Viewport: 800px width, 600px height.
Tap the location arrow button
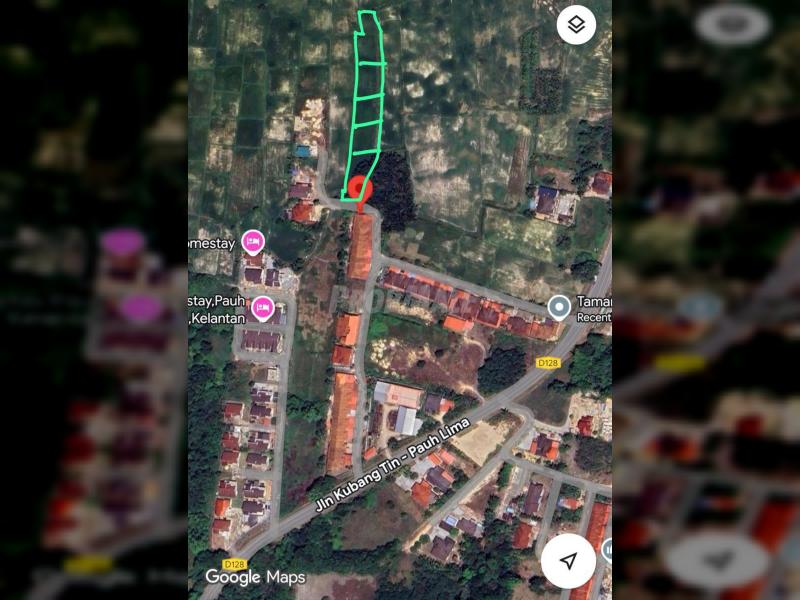coord(568,561)
